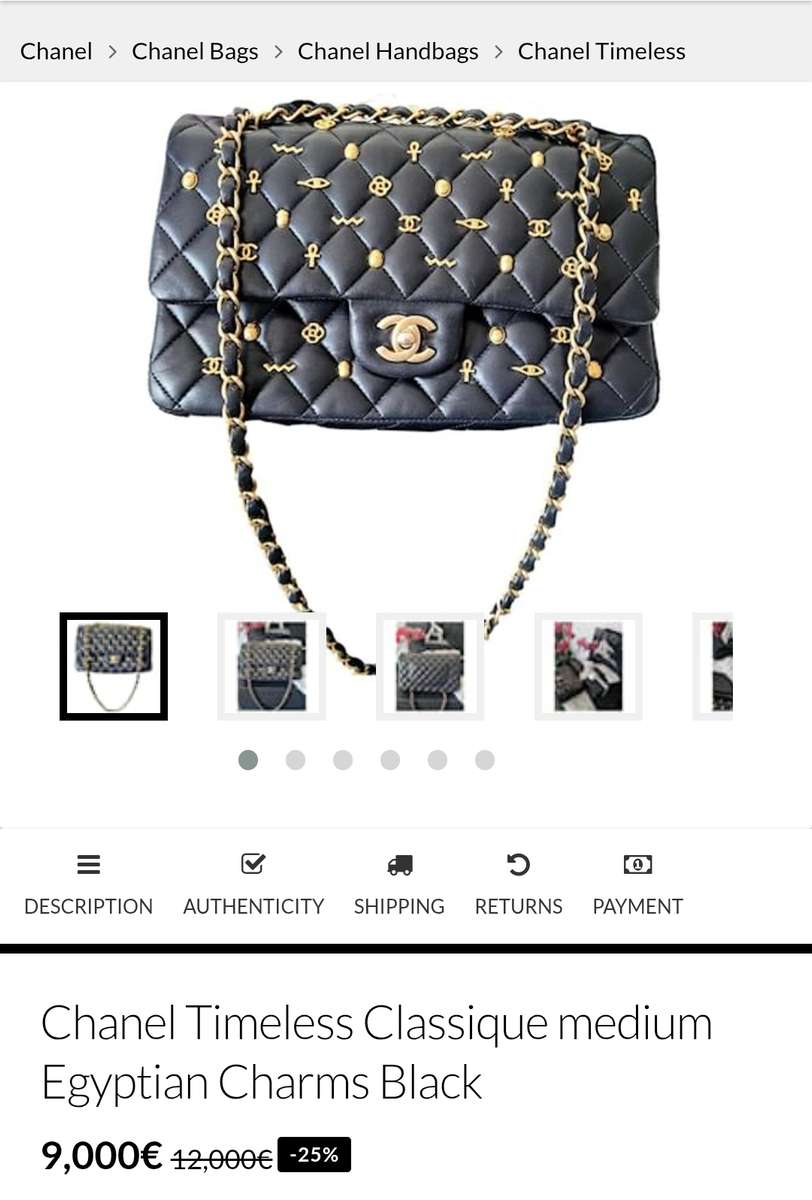The width and height of the screenshot is (812, 1200).
Task: Expand the Returns section
Action: [519, 885]
